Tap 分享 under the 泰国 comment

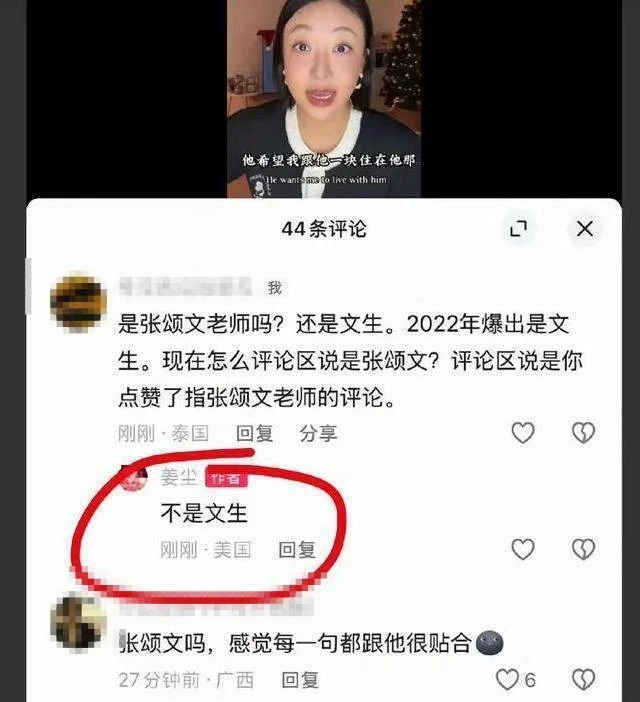pyautogui.click(x=318, y=433)
